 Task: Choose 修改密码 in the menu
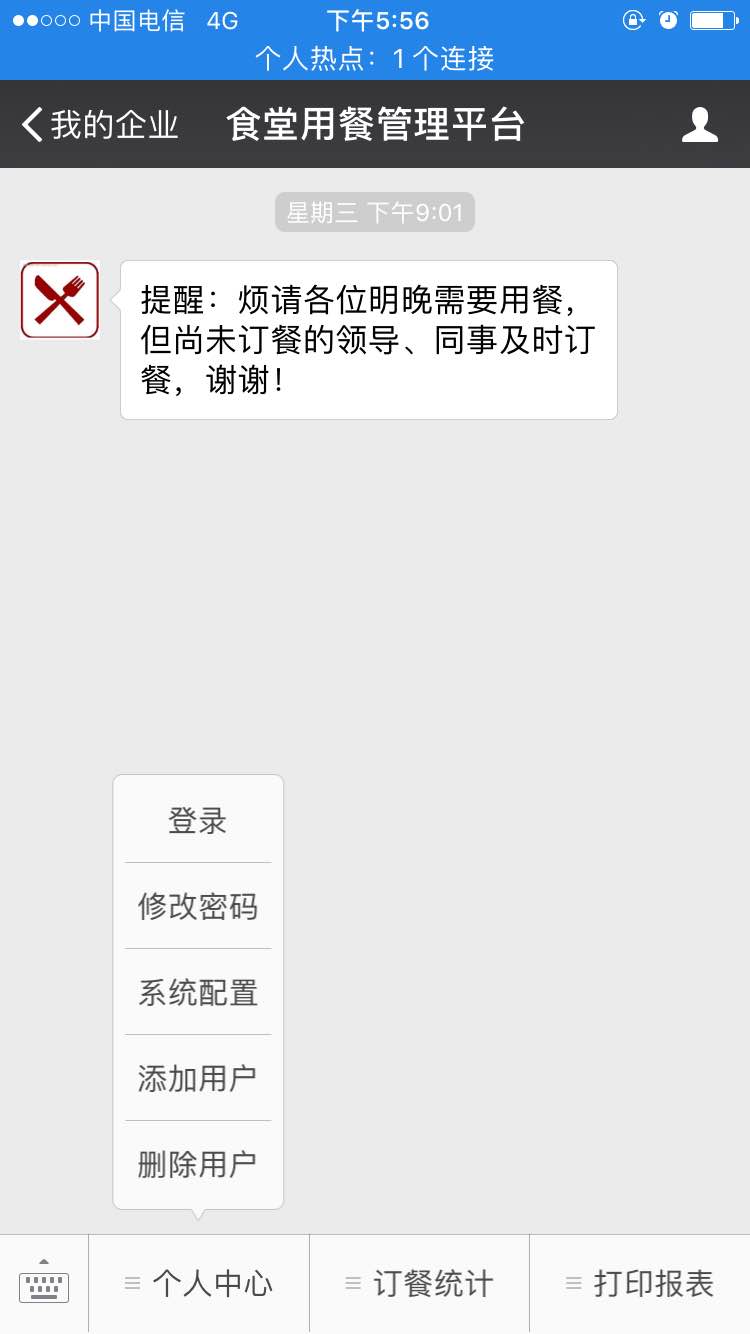coord(198,906)
